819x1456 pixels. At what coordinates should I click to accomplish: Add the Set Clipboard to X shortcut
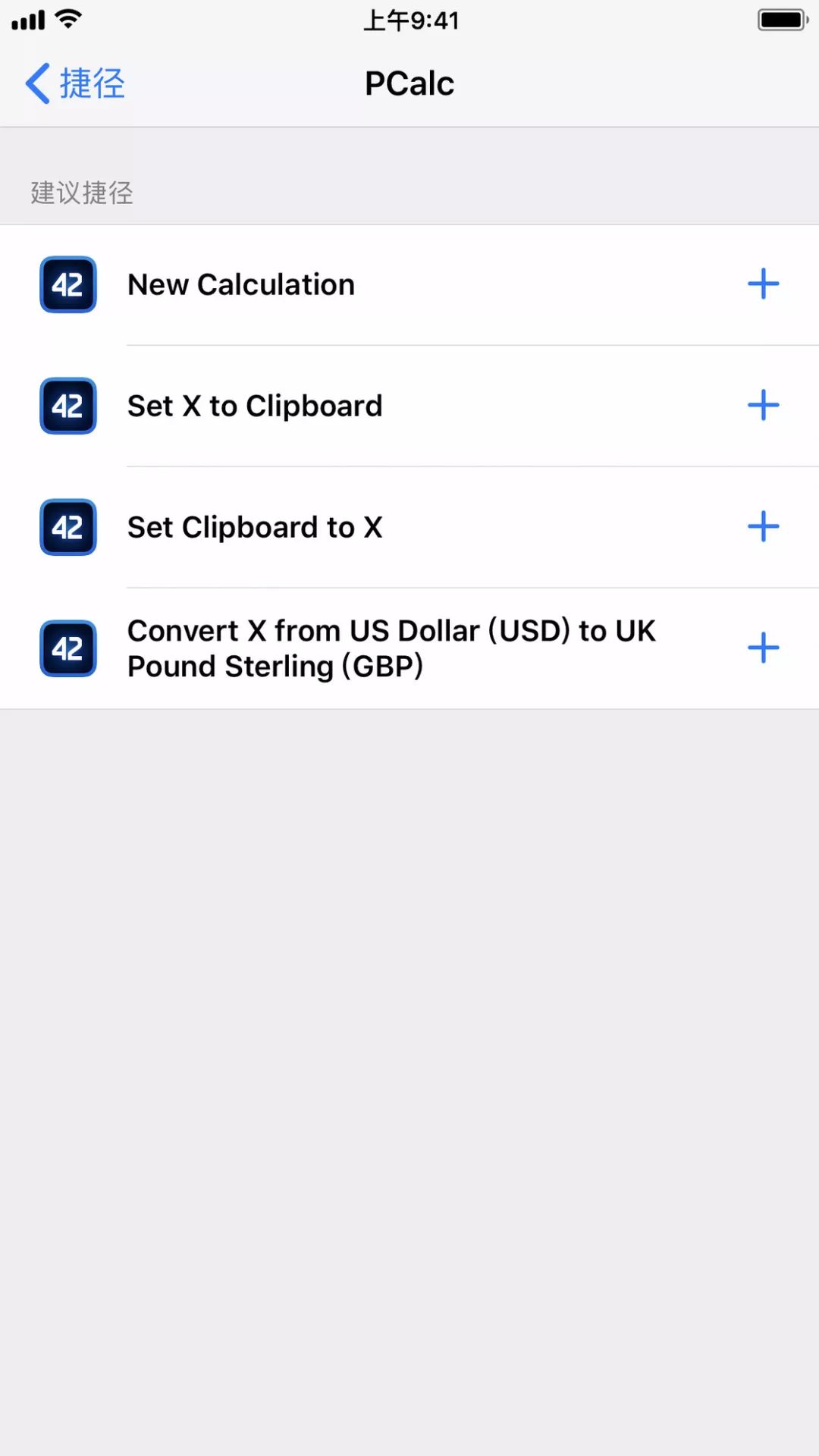click(x=763, y=528)
